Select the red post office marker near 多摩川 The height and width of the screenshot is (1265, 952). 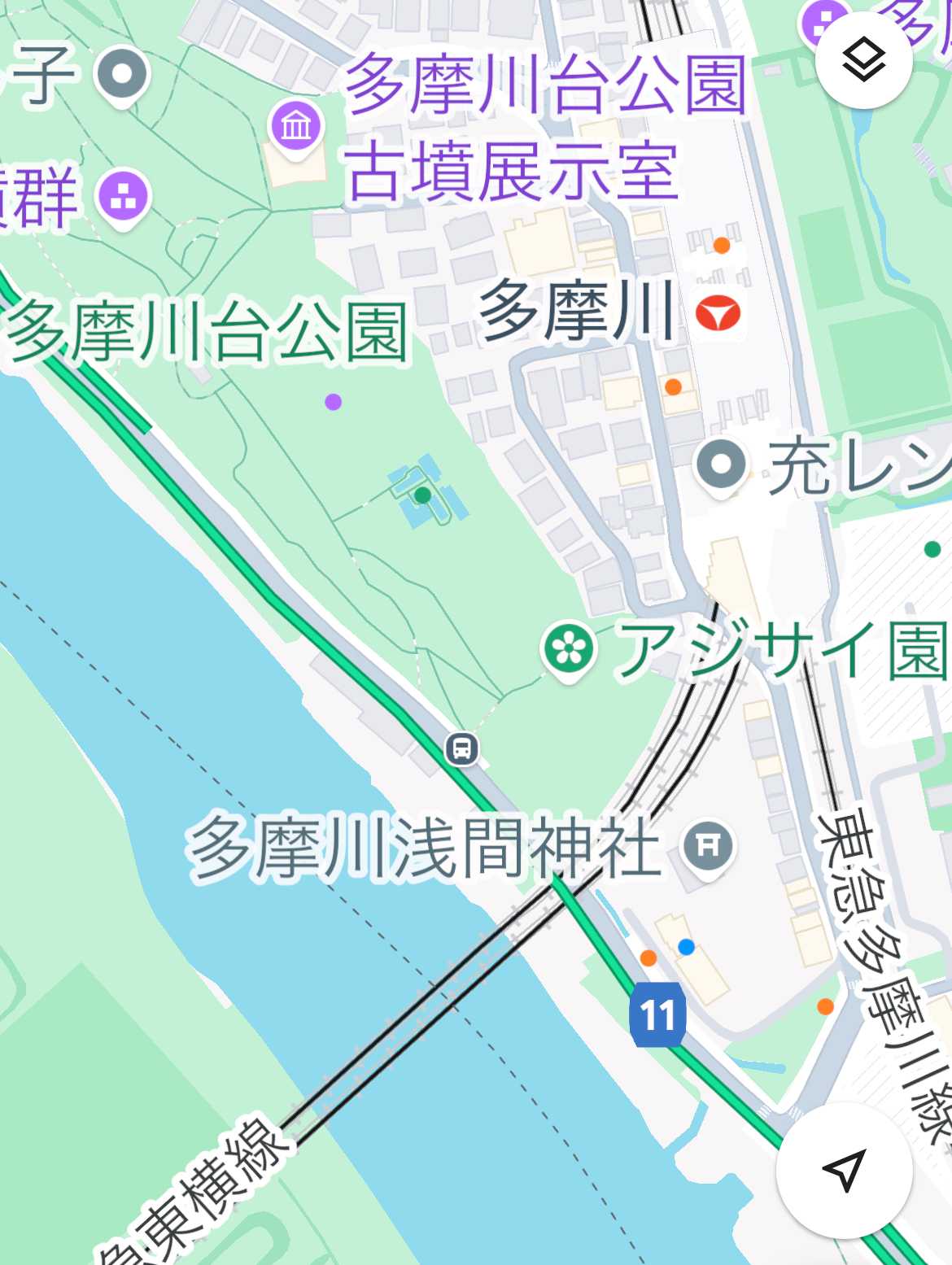(x=718, y=314)
